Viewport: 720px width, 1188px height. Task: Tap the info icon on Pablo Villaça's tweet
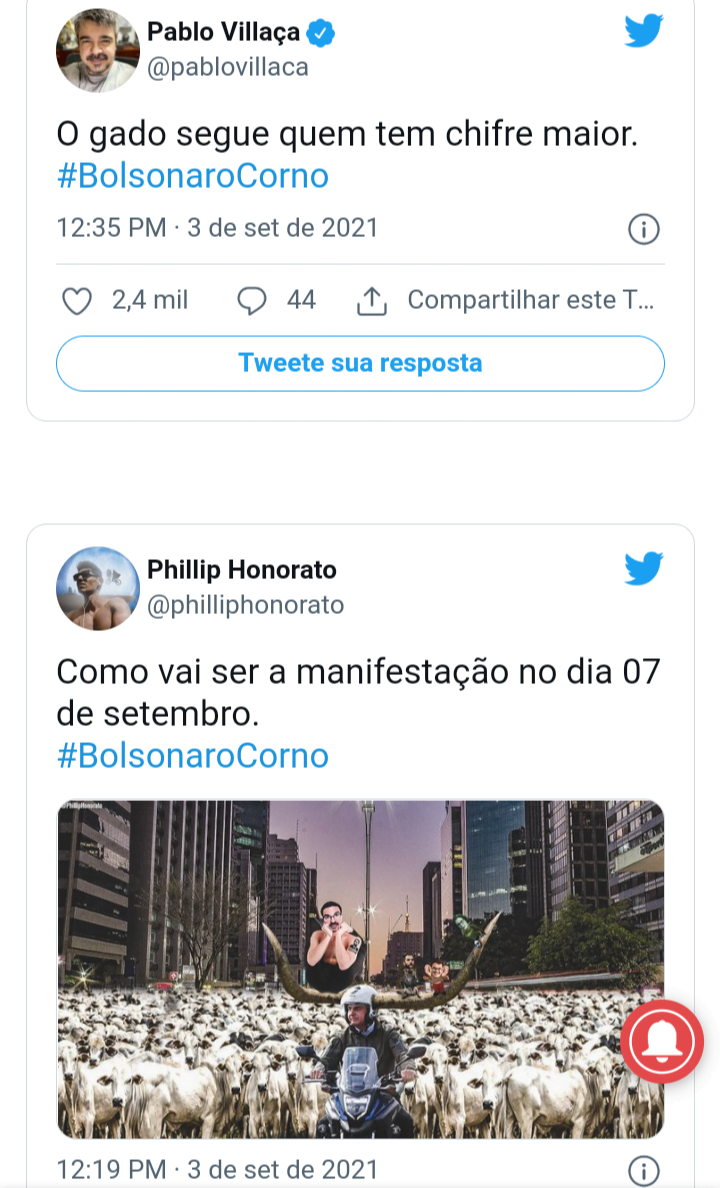click(x=643, y=229)
